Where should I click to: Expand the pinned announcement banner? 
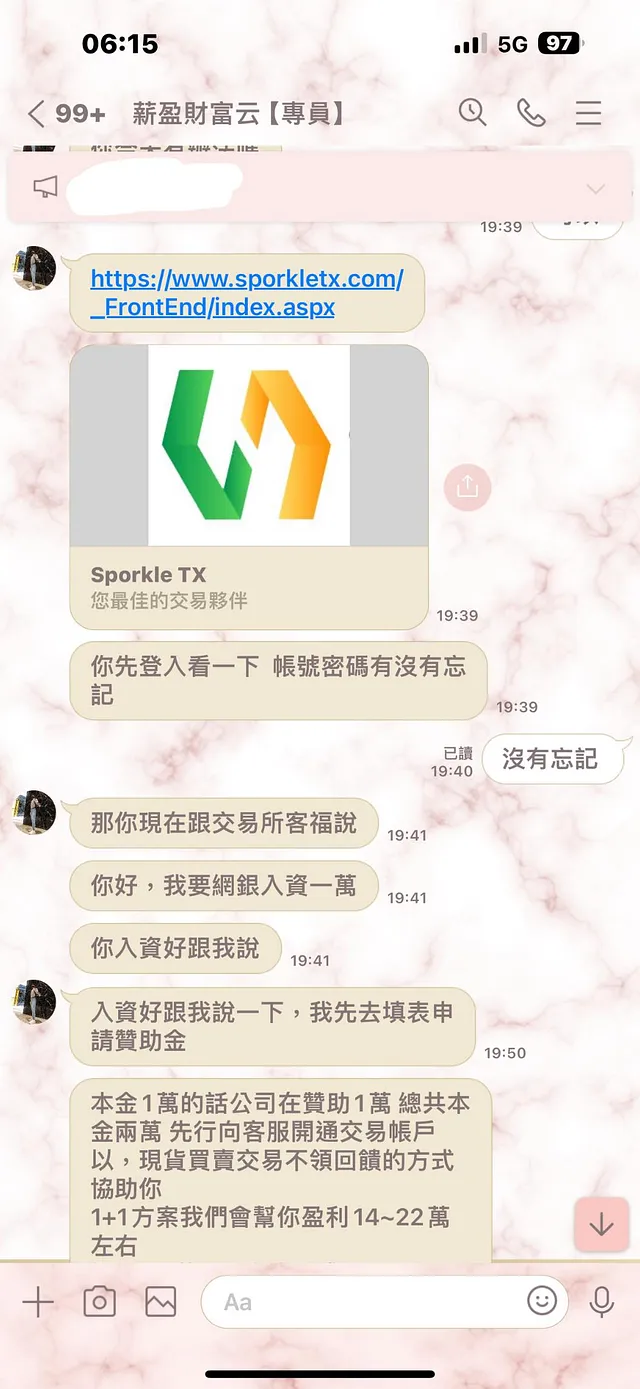click(596, 188)
